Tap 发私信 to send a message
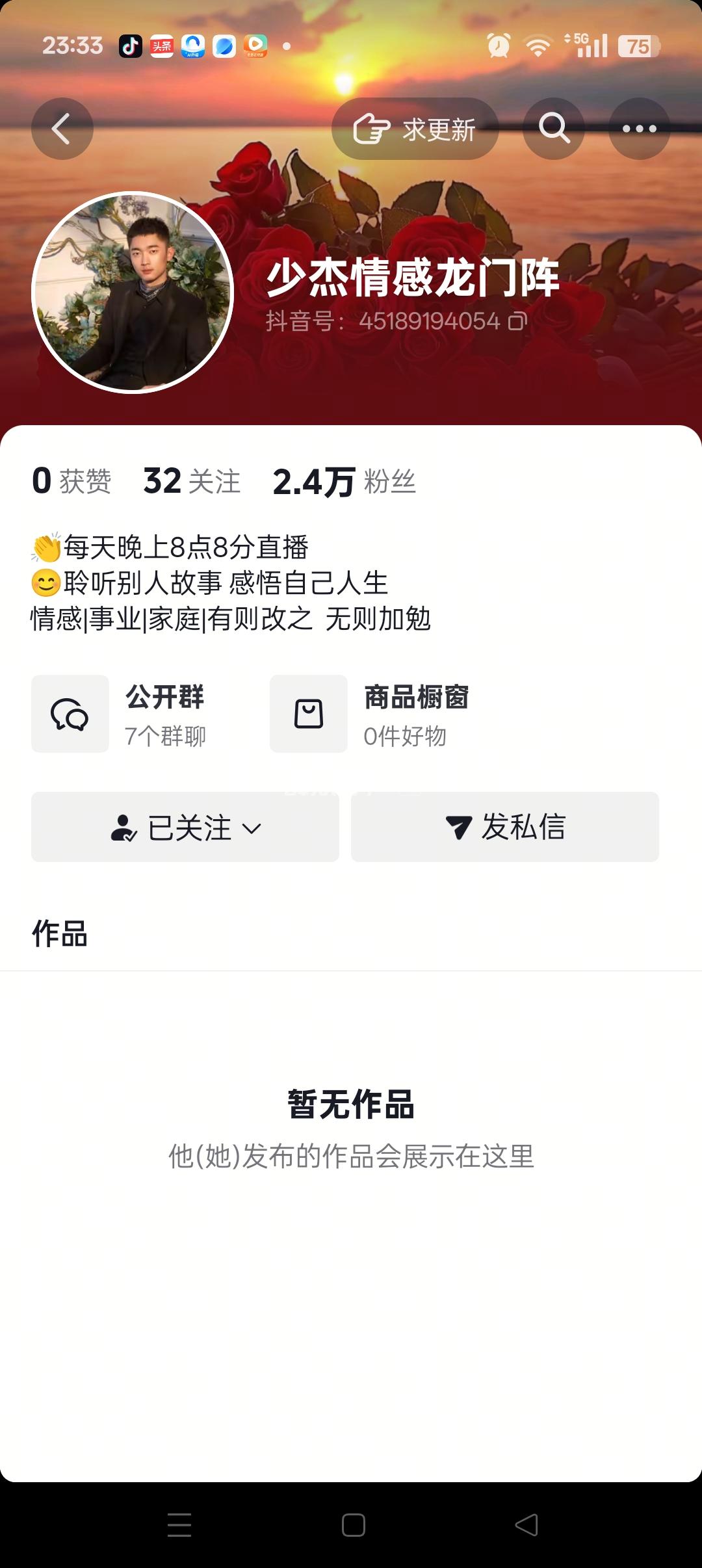Screen dimensions: 702x1568 505,827
